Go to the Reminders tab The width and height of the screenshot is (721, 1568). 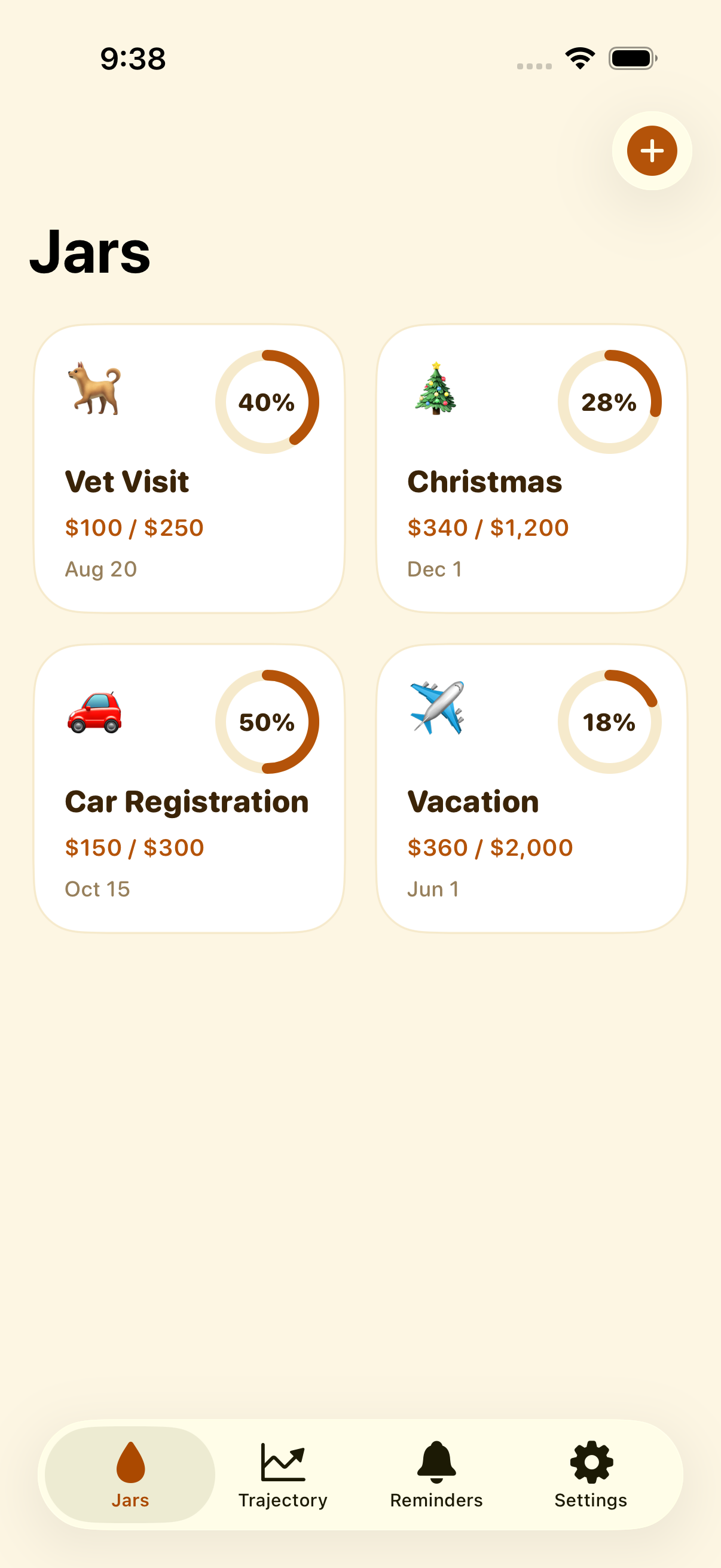[x=436, y=1474]
